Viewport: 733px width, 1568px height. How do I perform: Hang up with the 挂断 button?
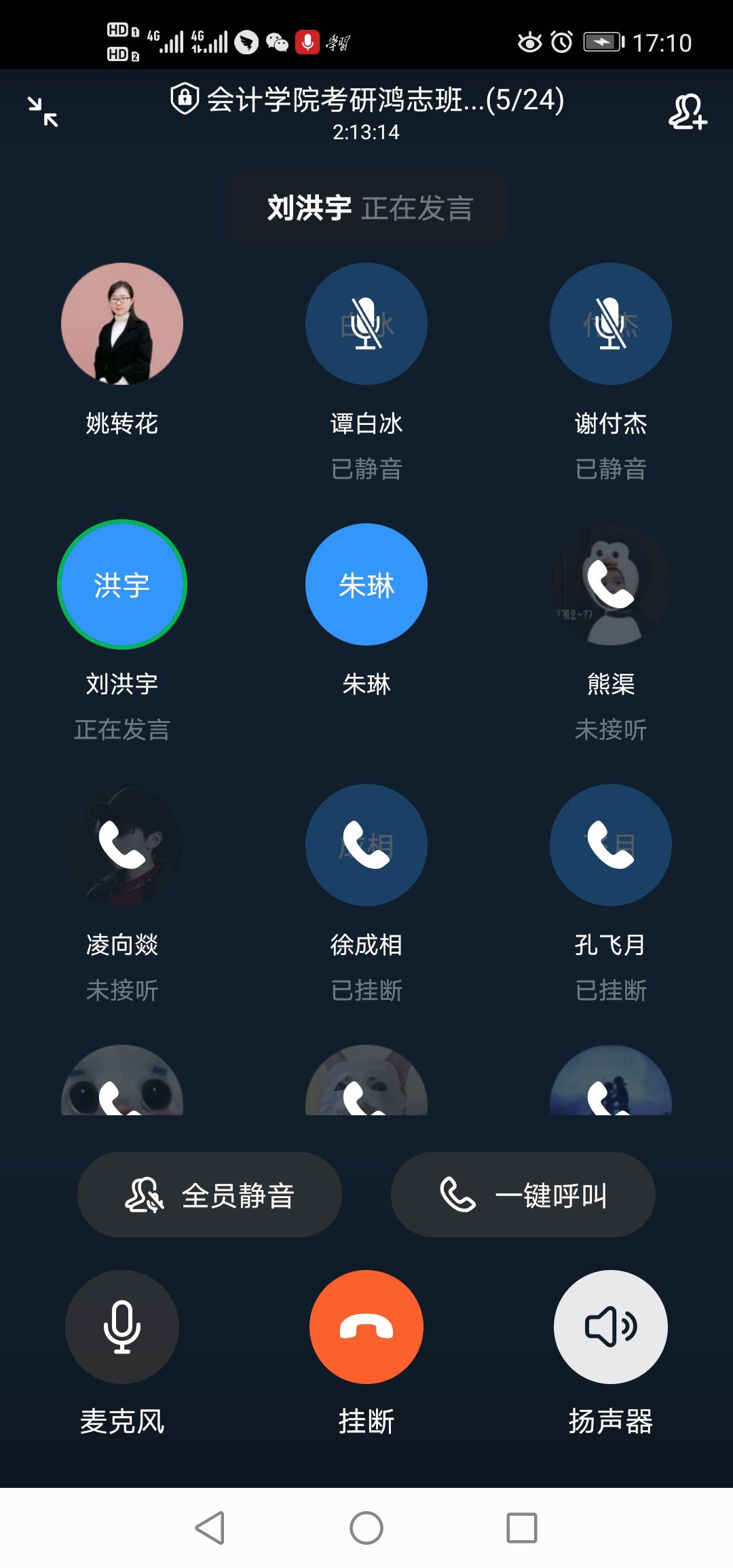(366, 1327)
